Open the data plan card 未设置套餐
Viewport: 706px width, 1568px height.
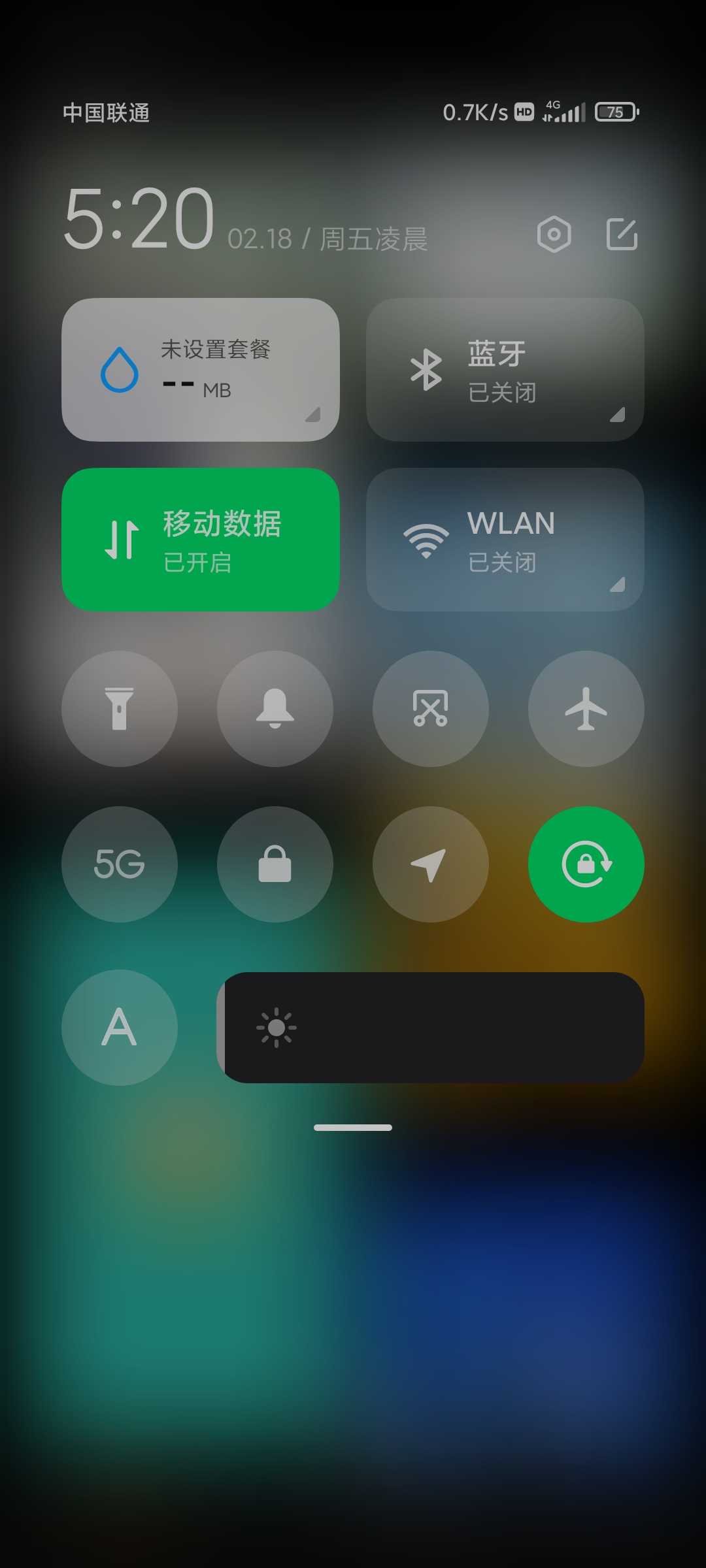(x=201, y=370)
